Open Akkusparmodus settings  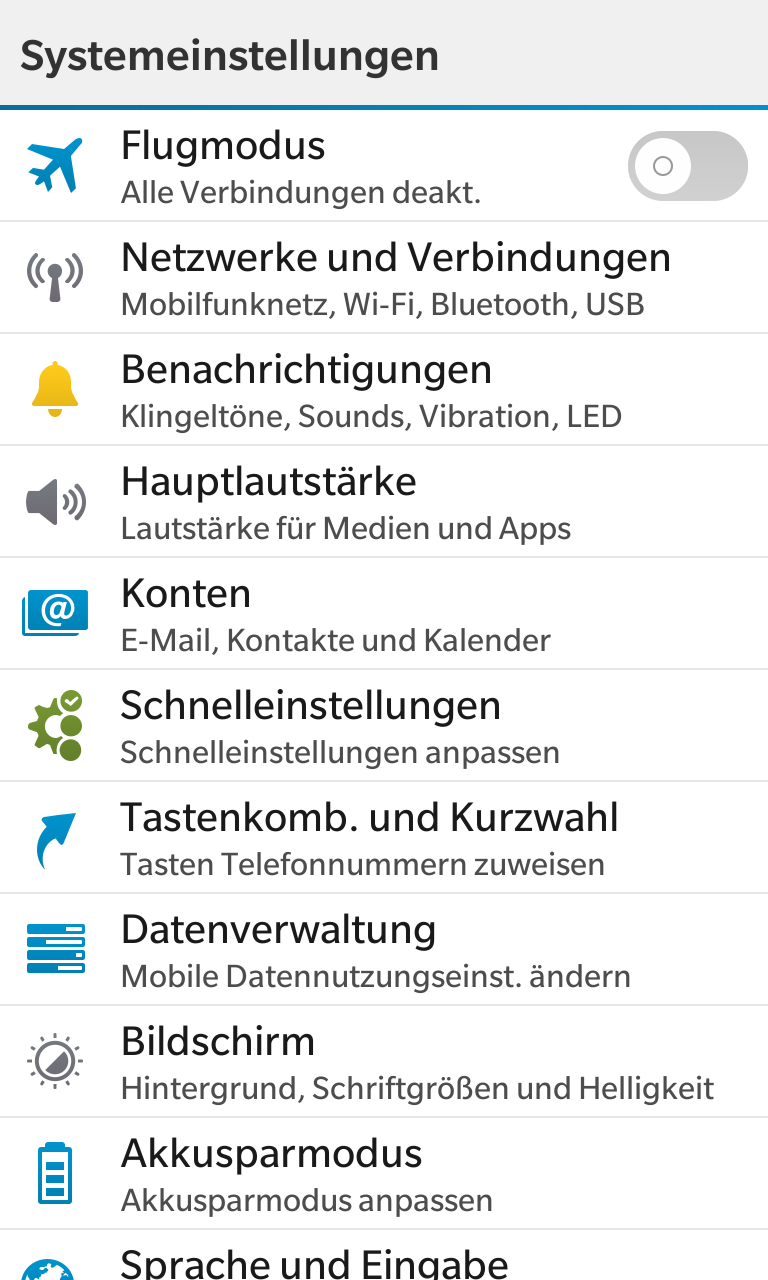[384, 1173]
